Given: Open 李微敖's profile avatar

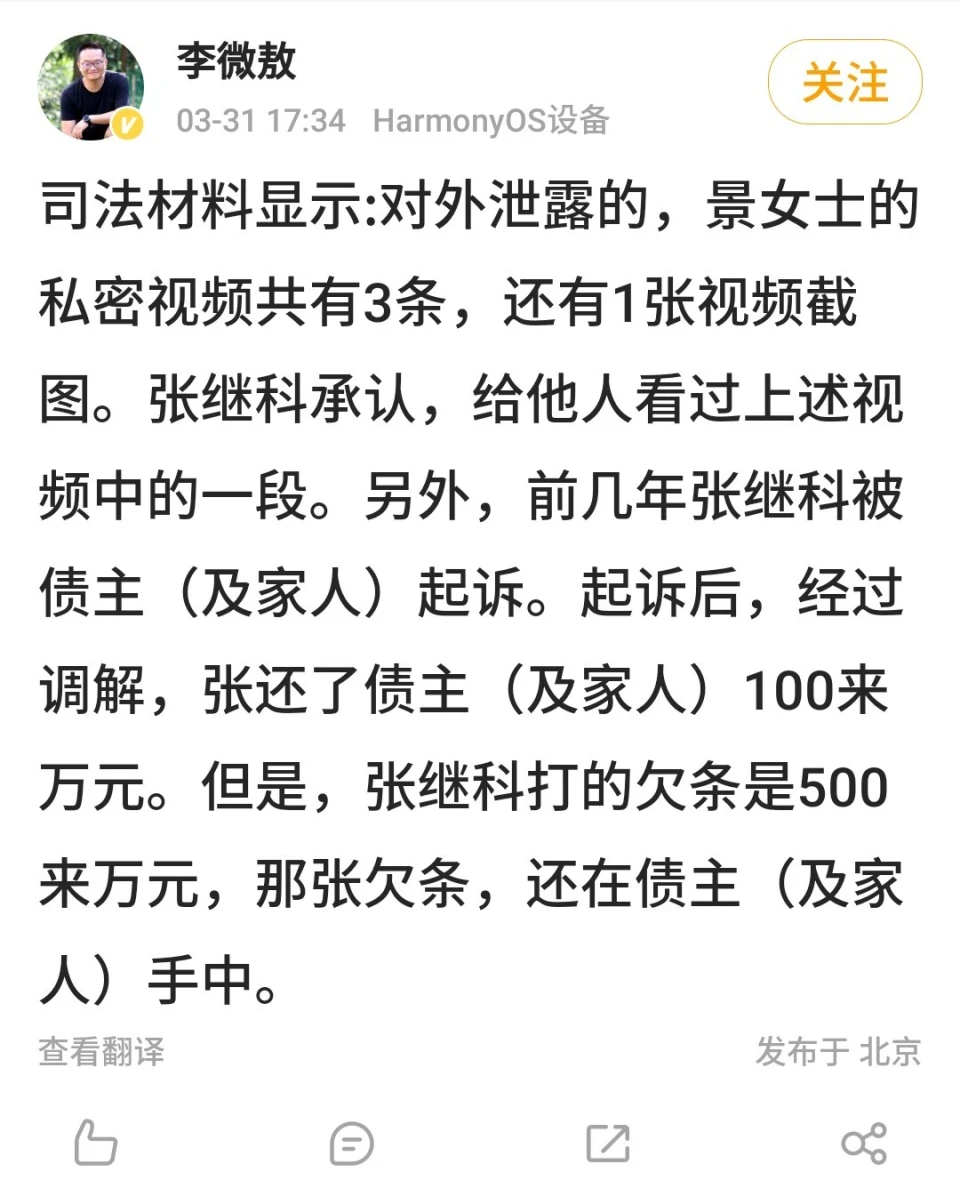Looking at the screenshot, I should tap(90, 87).
